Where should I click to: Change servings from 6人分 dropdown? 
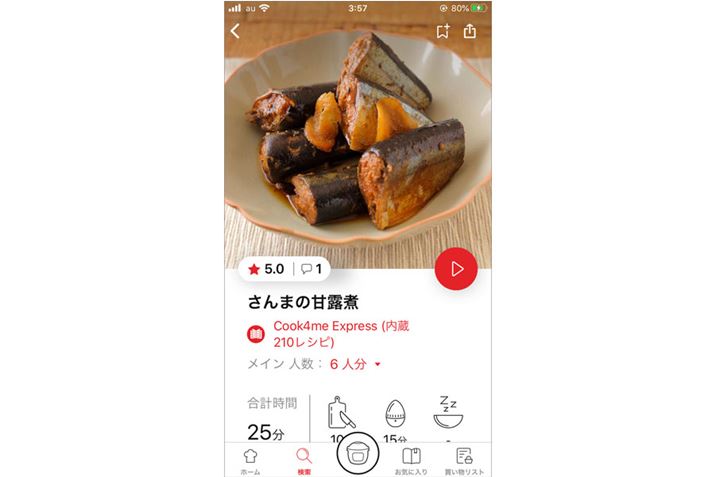pos(356,364)
